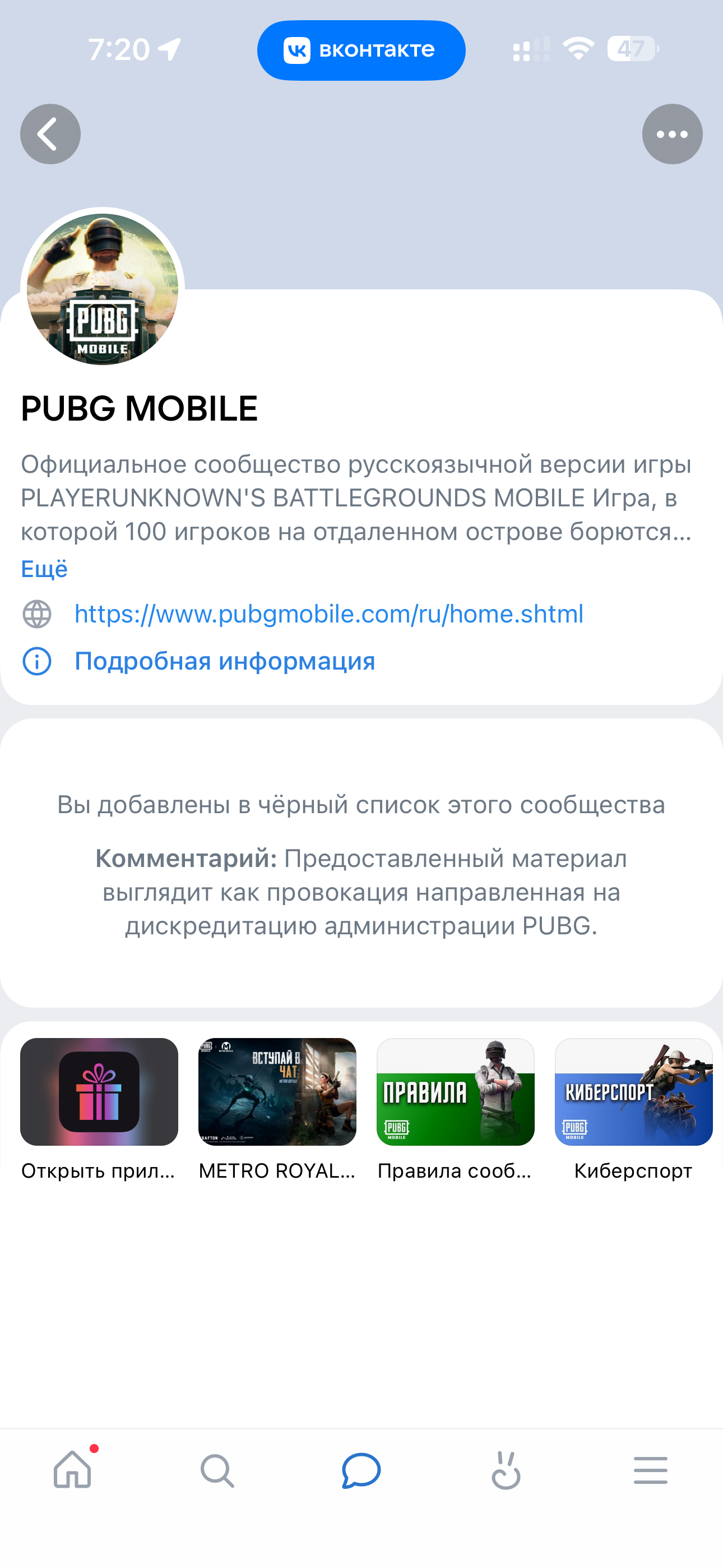Open the messages tab
723x1568 pixels.
pos(361,1470)
